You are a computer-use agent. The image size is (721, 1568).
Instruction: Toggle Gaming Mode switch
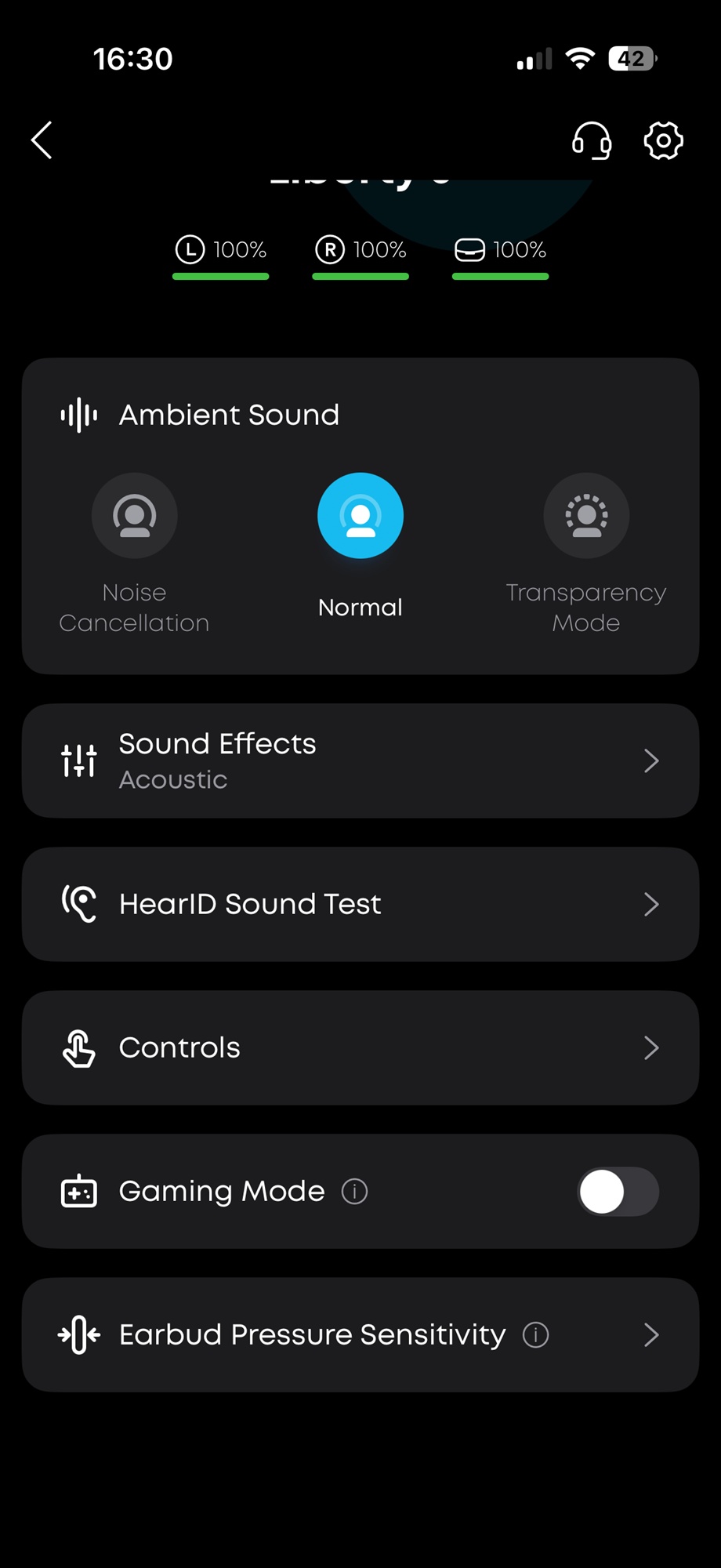[x=618, y=1192]
